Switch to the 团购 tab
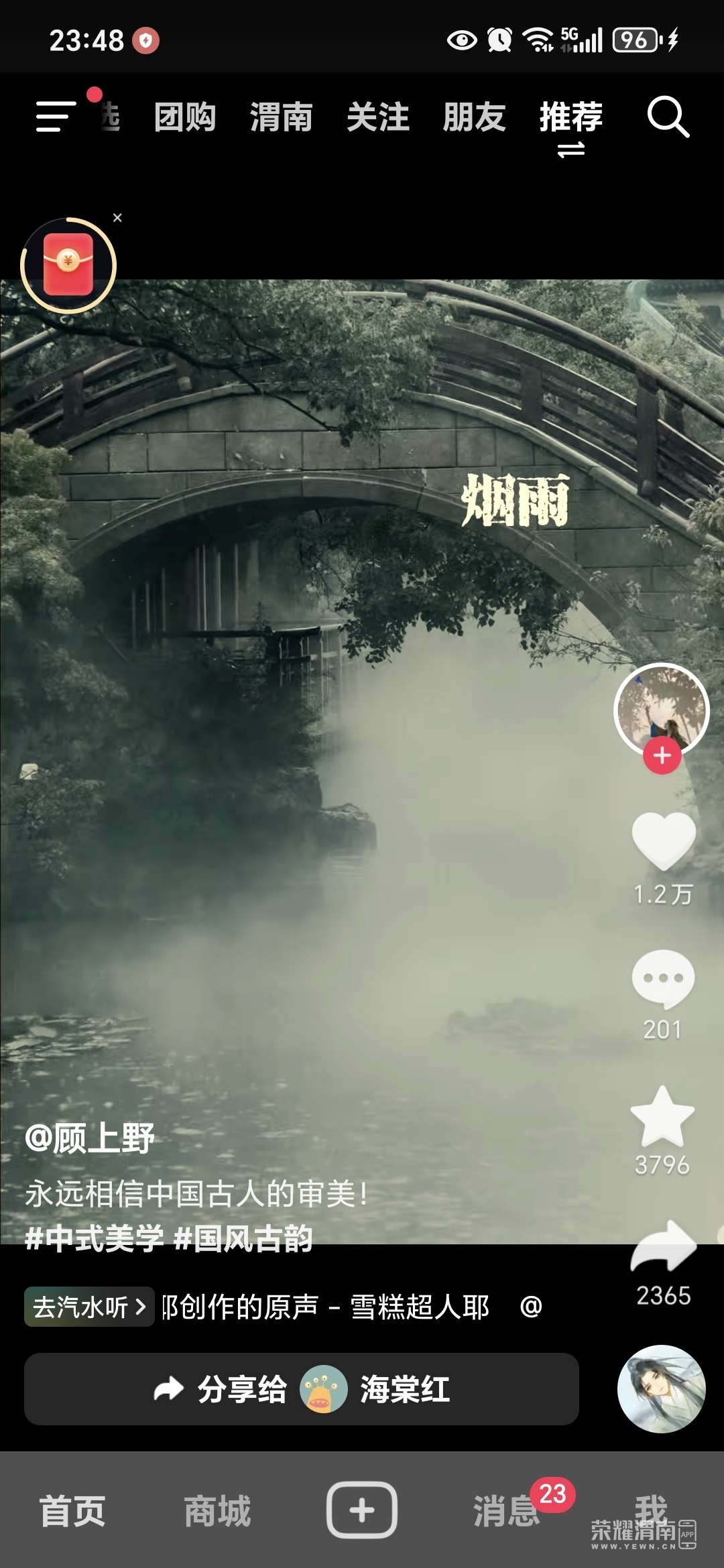This screenshot has width=724, height=1568. tap(185, 117)
